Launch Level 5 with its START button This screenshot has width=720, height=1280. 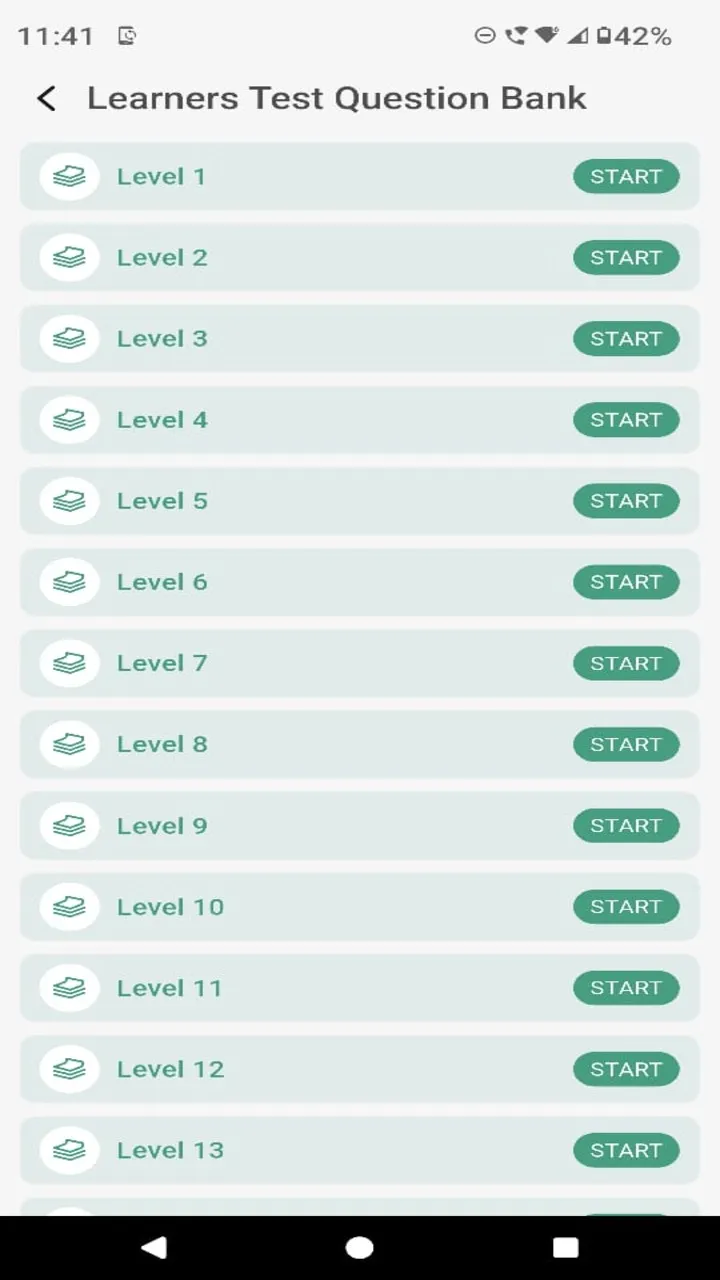(626, 501)
